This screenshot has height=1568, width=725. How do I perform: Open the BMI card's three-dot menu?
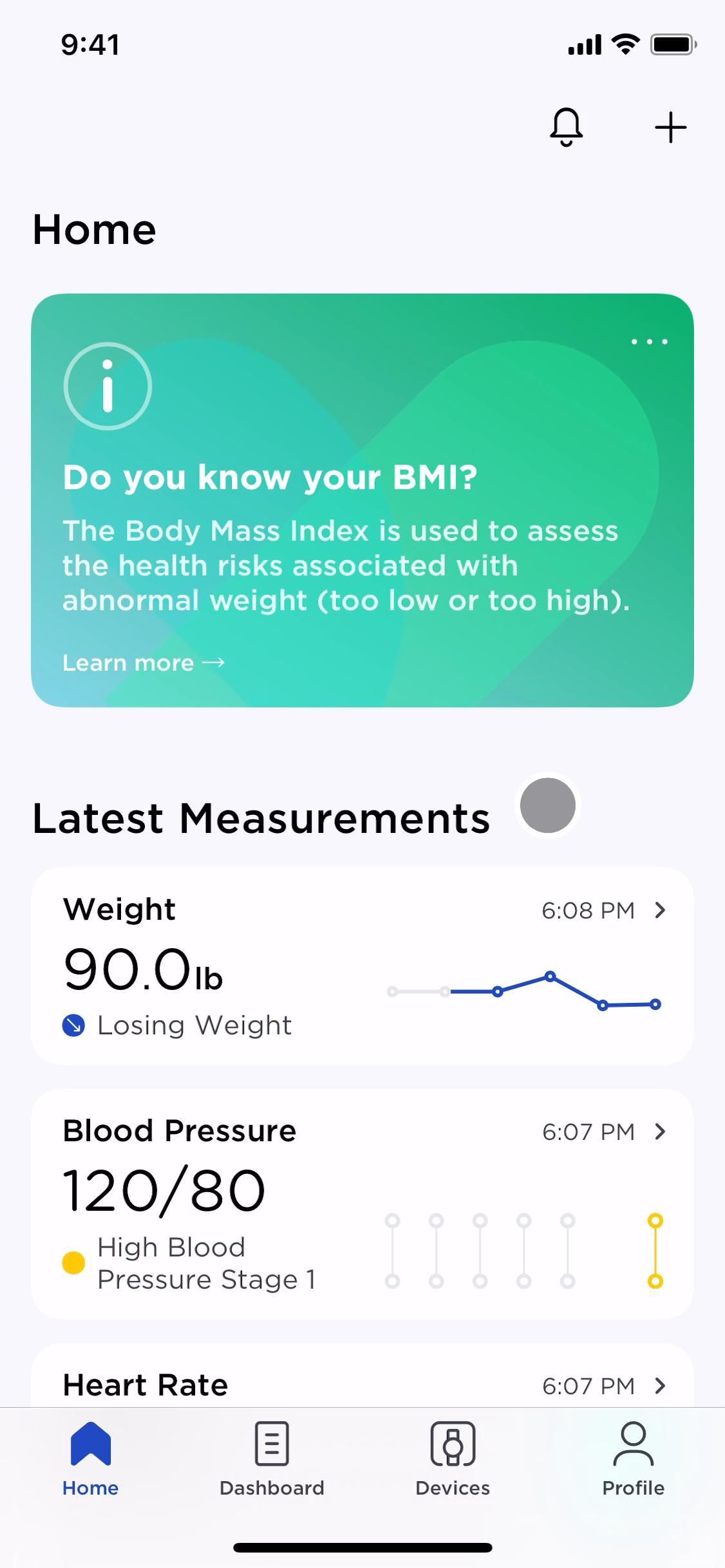pos(649,342)
